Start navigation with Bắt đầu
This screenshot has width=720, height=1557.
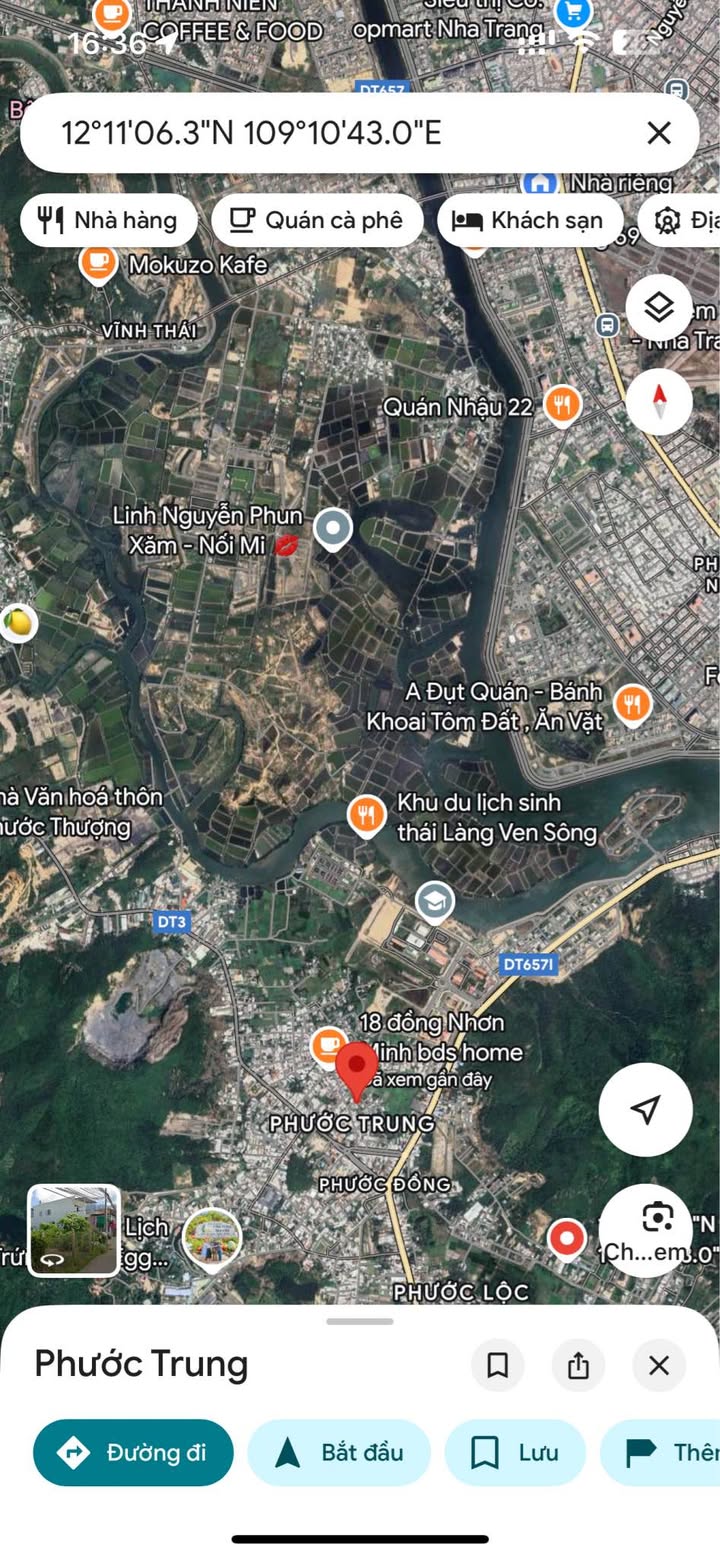point(339,1452)
